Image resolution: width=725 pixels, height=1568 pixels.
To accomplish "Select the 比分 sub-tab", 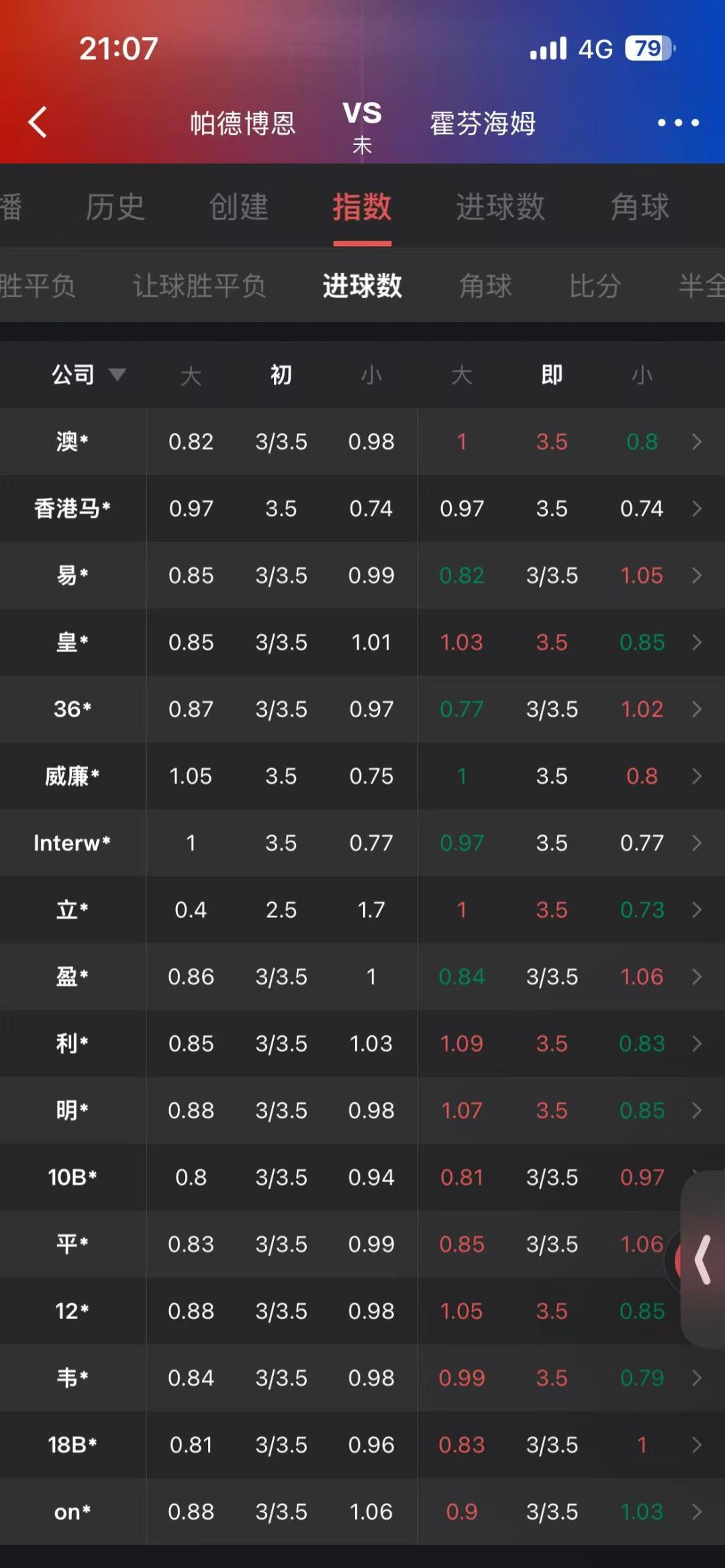I will click(595, 286).
